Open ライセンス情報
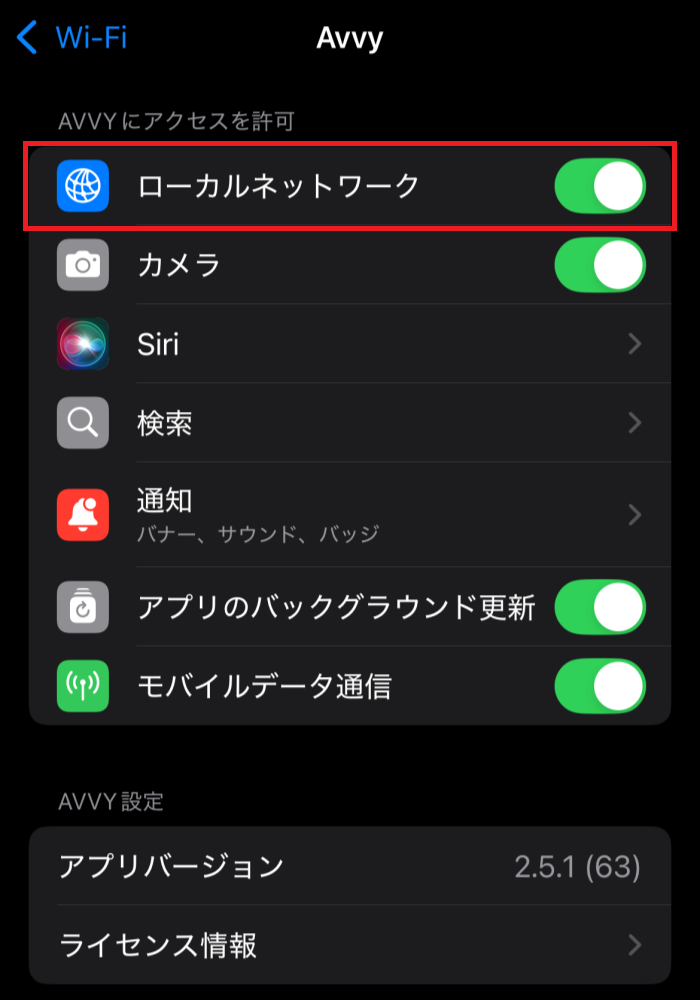The width and height of the screenshot is (700, 1000). (x=350, y=944)
